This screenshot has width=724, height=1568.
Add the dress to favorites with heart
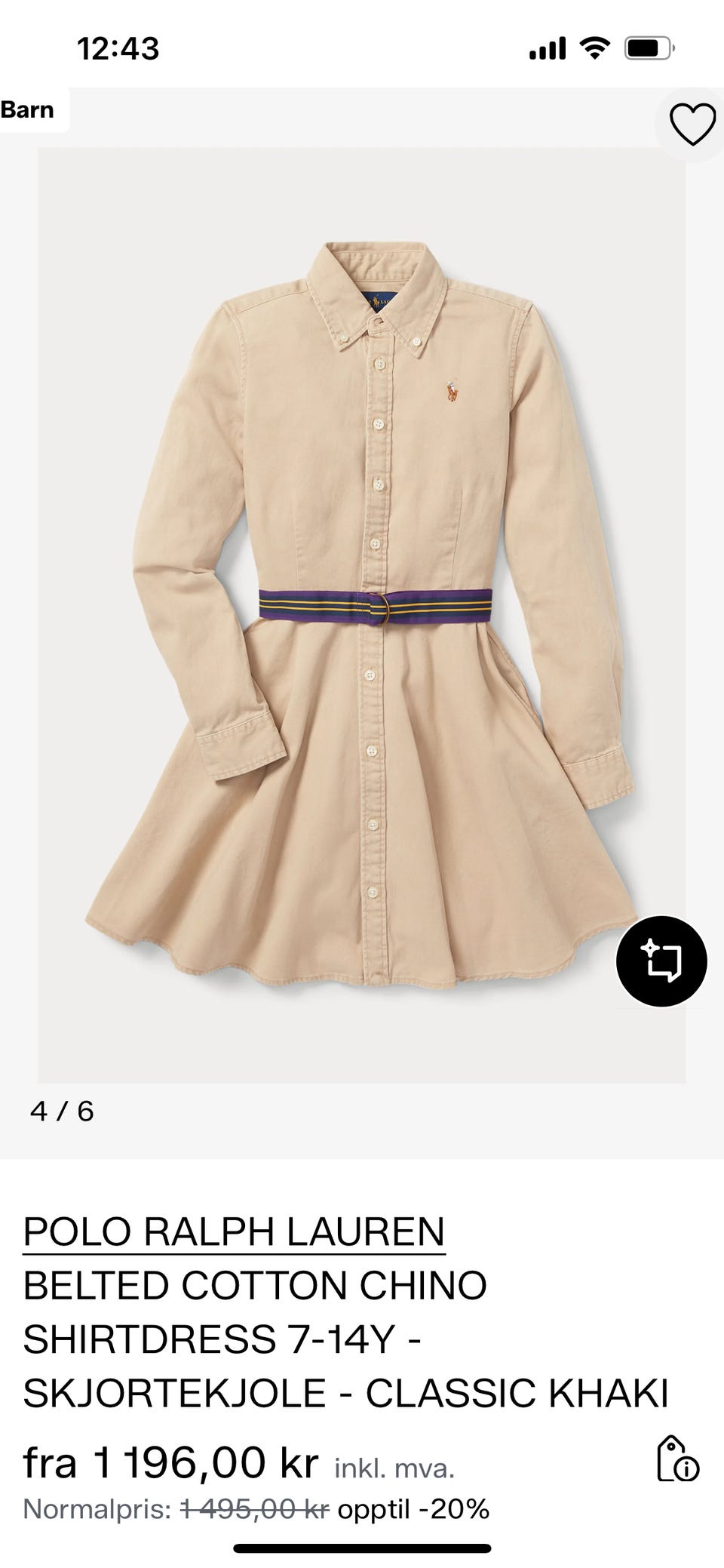point(692,125)
